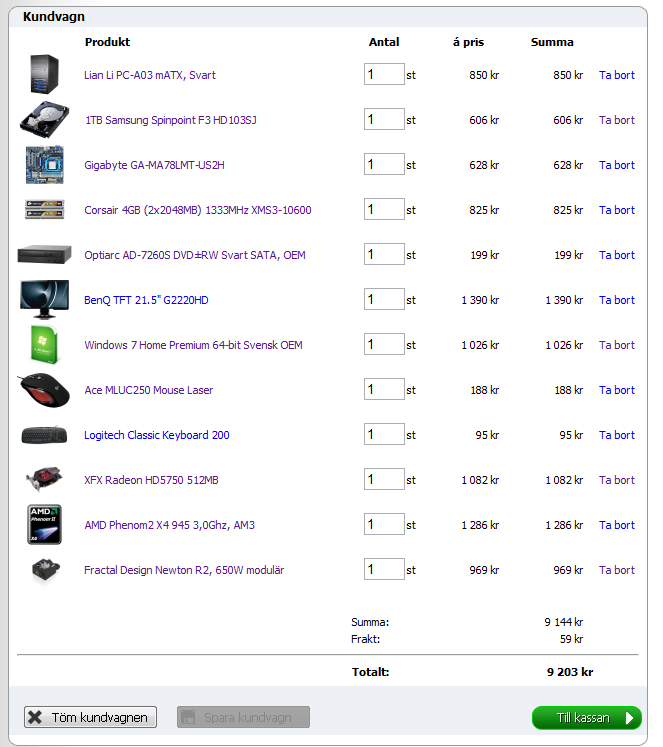Viewport: 663px width, 747px height.
Task: Remove AMD Phenom2 X4 945 from cart
Action: click(x=616, y=525)
